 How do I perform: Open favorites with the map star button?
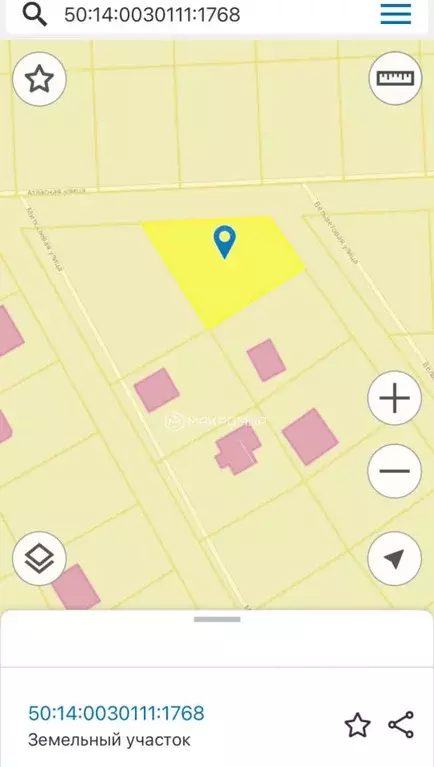pyautogui.click(x=39, y=79)
